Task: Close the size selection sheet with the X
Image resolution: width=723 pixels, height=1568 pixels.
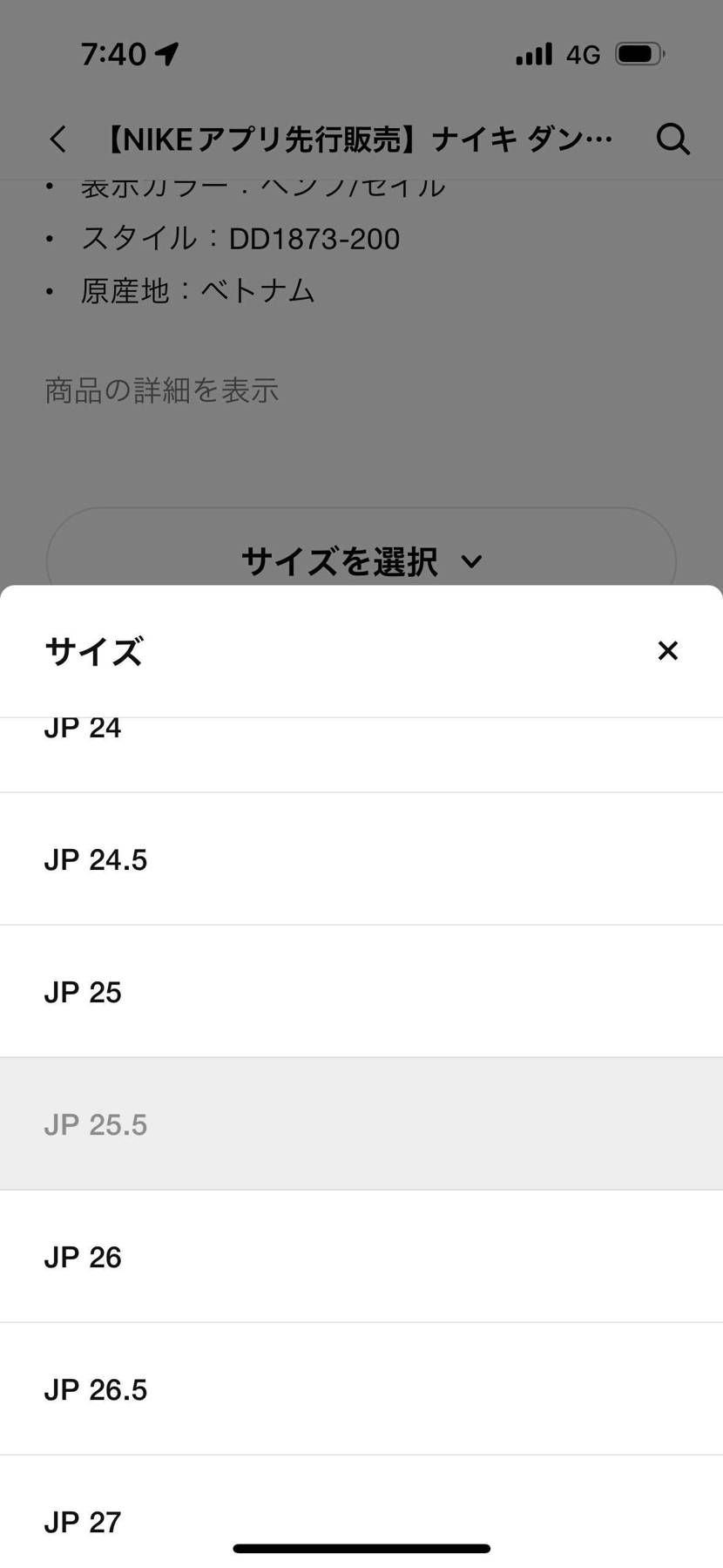Action: click(x=667, y=650)
